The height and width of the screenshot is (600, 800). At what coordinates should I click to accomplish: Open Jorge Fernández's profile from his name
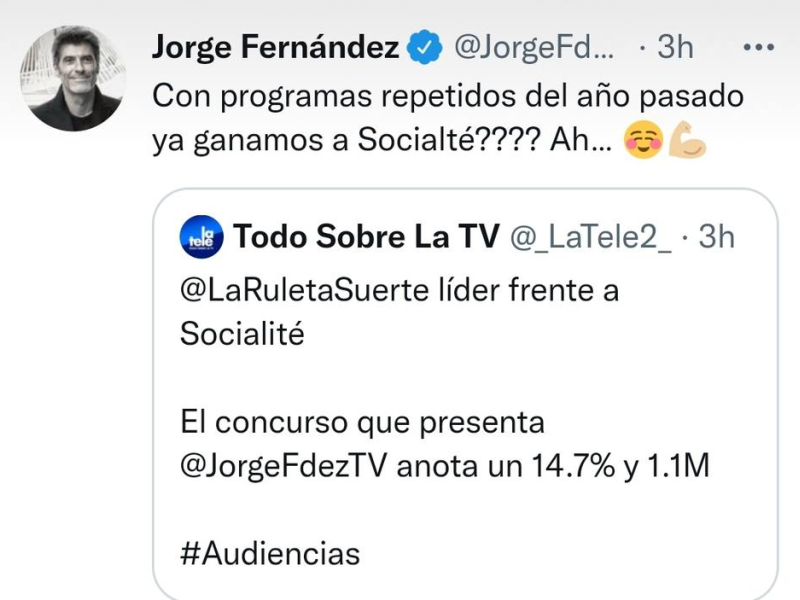click(276, 47)
